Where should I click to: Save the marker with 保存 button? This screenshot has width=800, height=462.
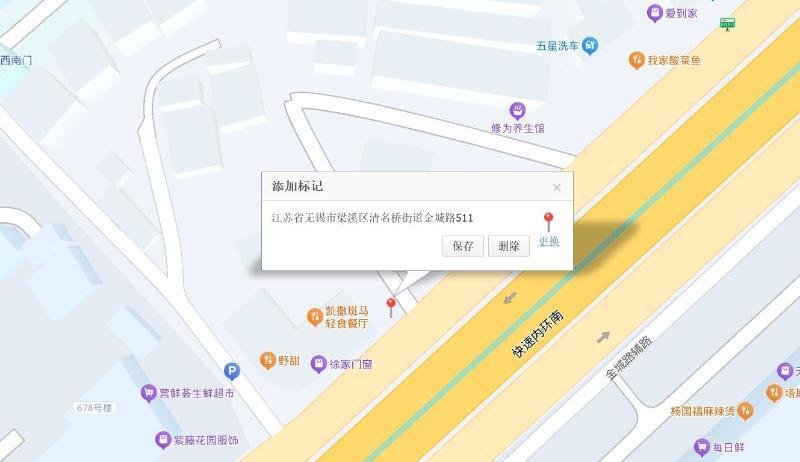tap(463, 246)
